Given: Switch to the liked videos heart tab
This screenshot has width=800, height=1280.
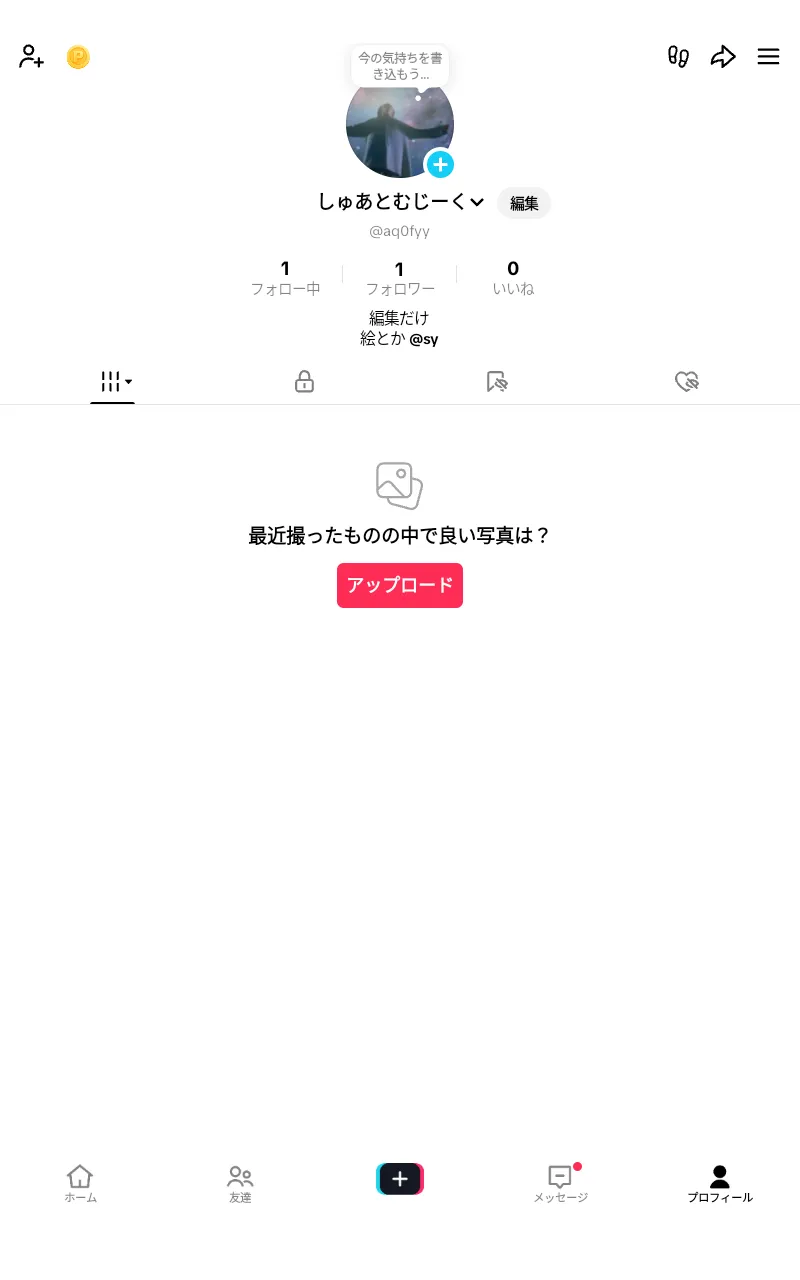Looking at the screenshot, I should 687,381.
